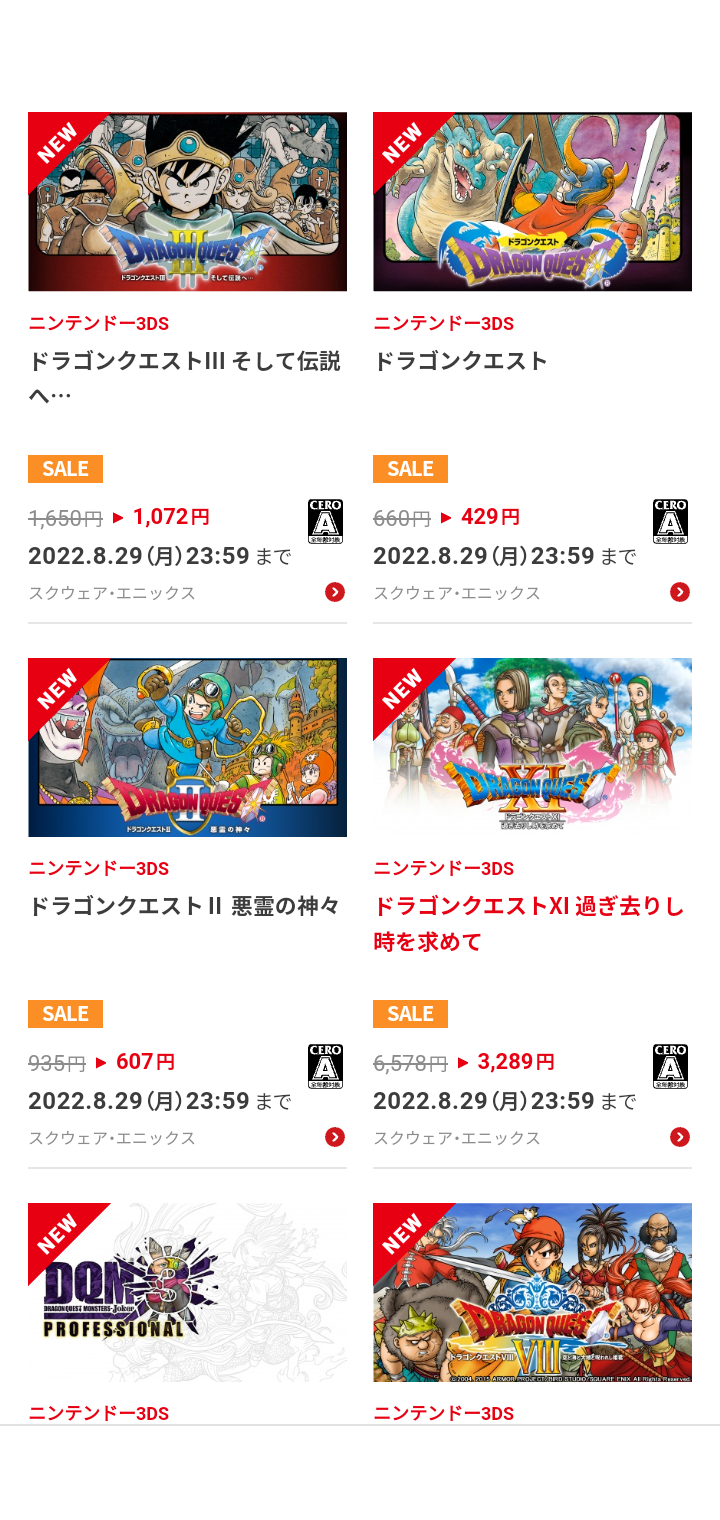Screen dimensions: 720x1520
Task: Tap the red arrow on the 607円 game card
Action: click(335, 1137)
